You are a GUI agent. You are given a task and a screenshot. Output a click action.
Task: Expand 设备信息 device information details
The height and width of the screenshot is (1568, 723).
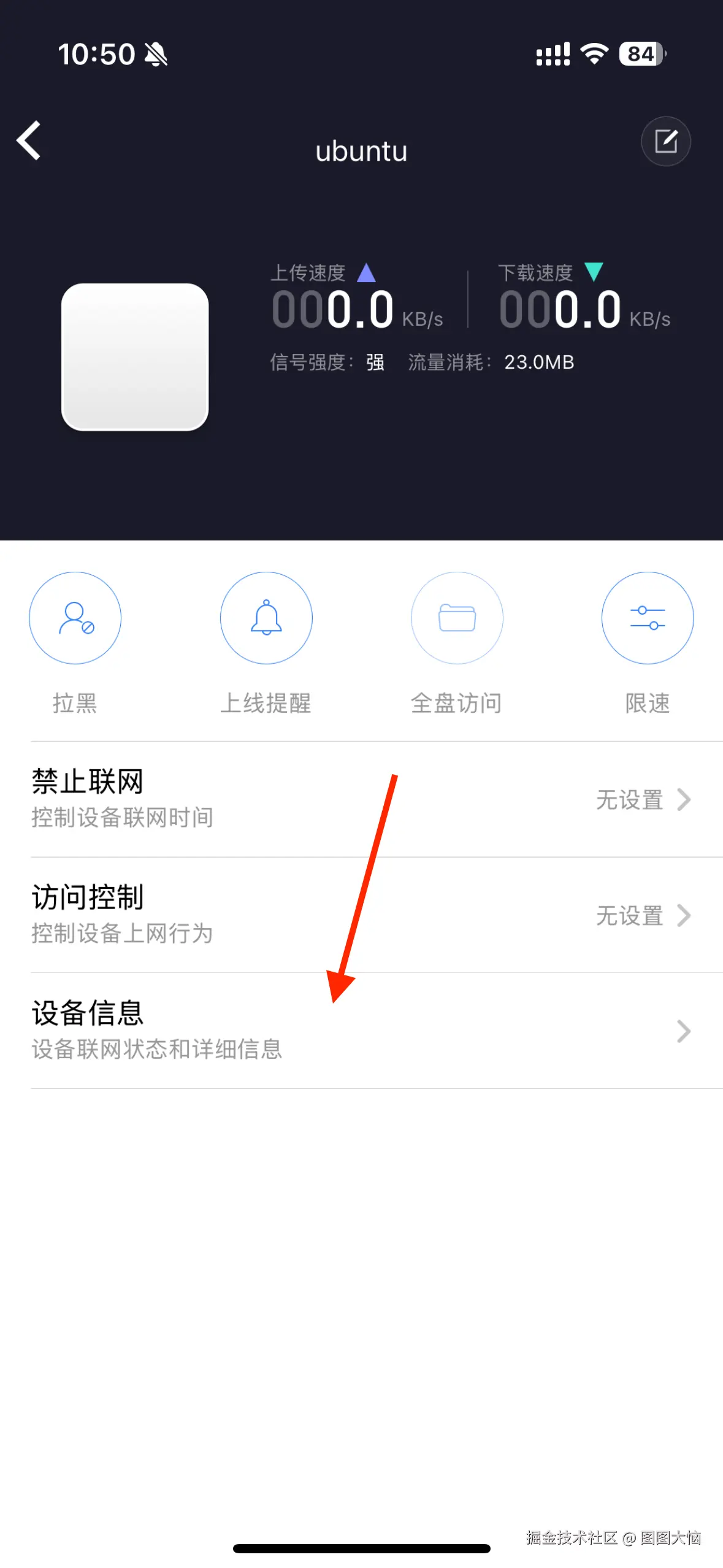pyautogui.click(x=362, y=1031)
